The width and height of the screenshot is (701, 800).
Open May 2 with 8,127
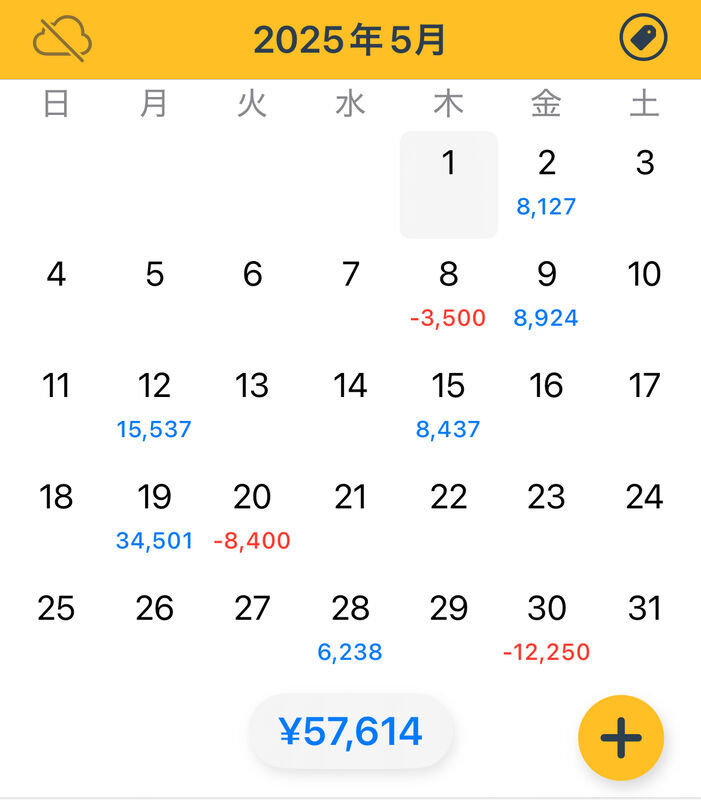pos(546,182)
